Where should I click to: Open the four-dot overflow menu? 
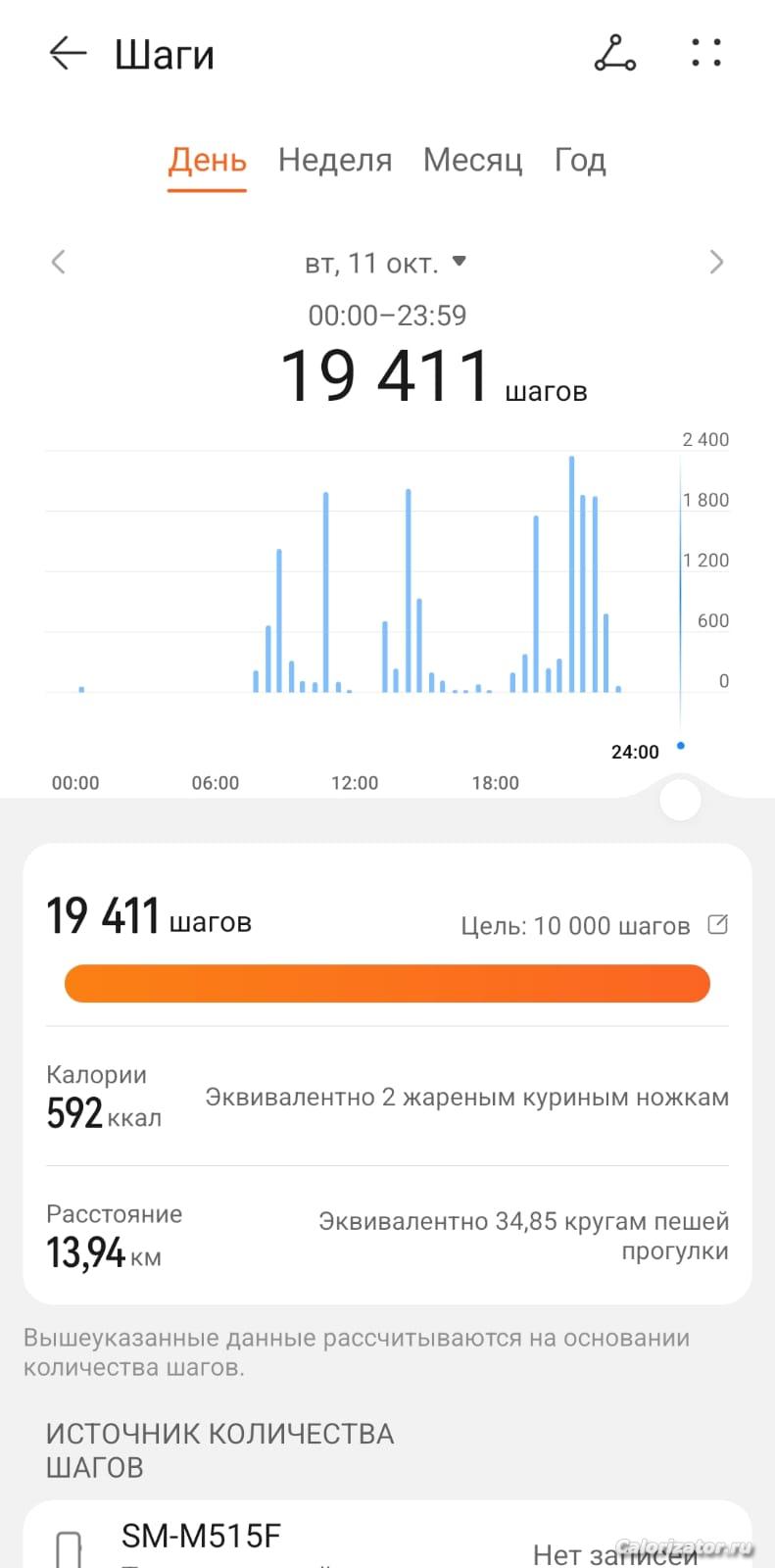coord(705,54)
